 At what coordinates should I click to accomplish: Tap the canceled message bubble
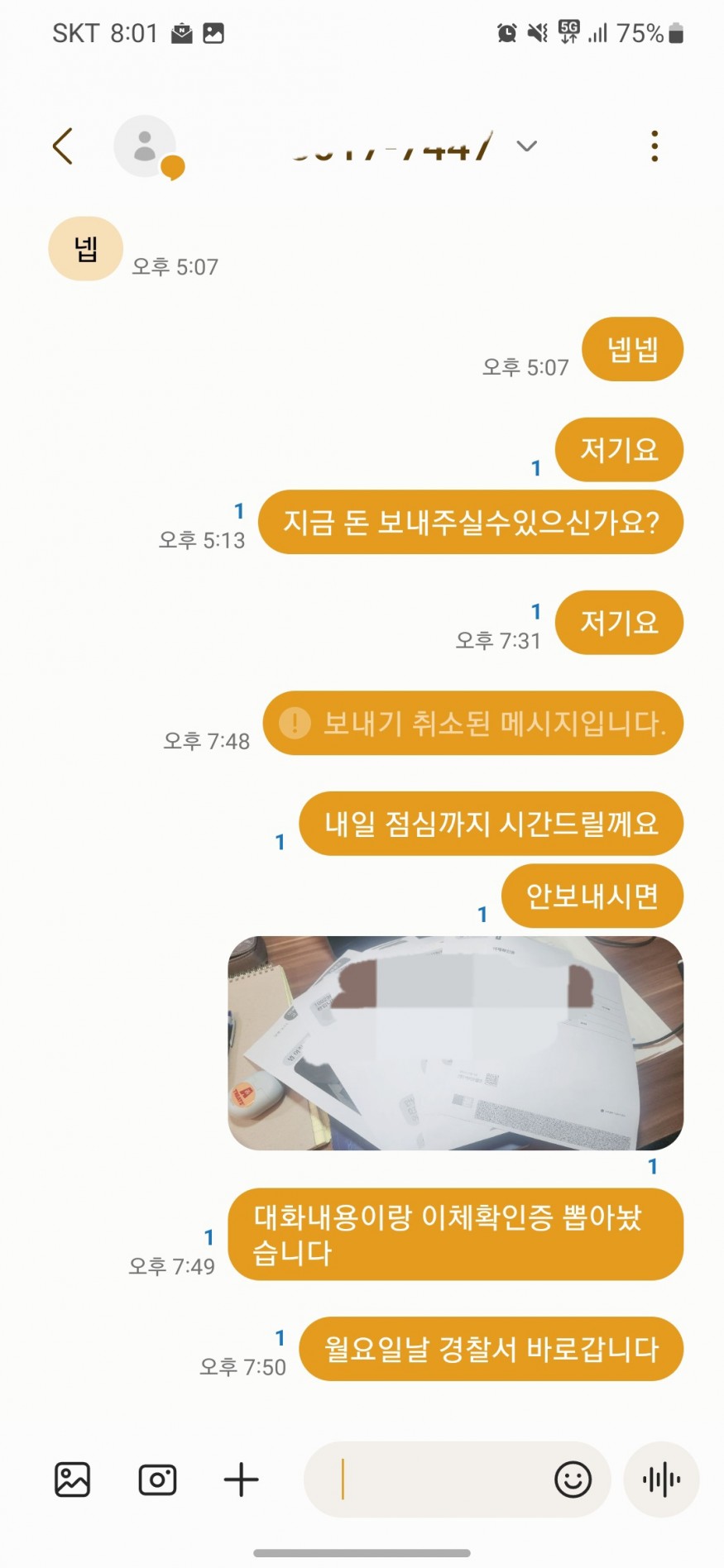[473, 724]
